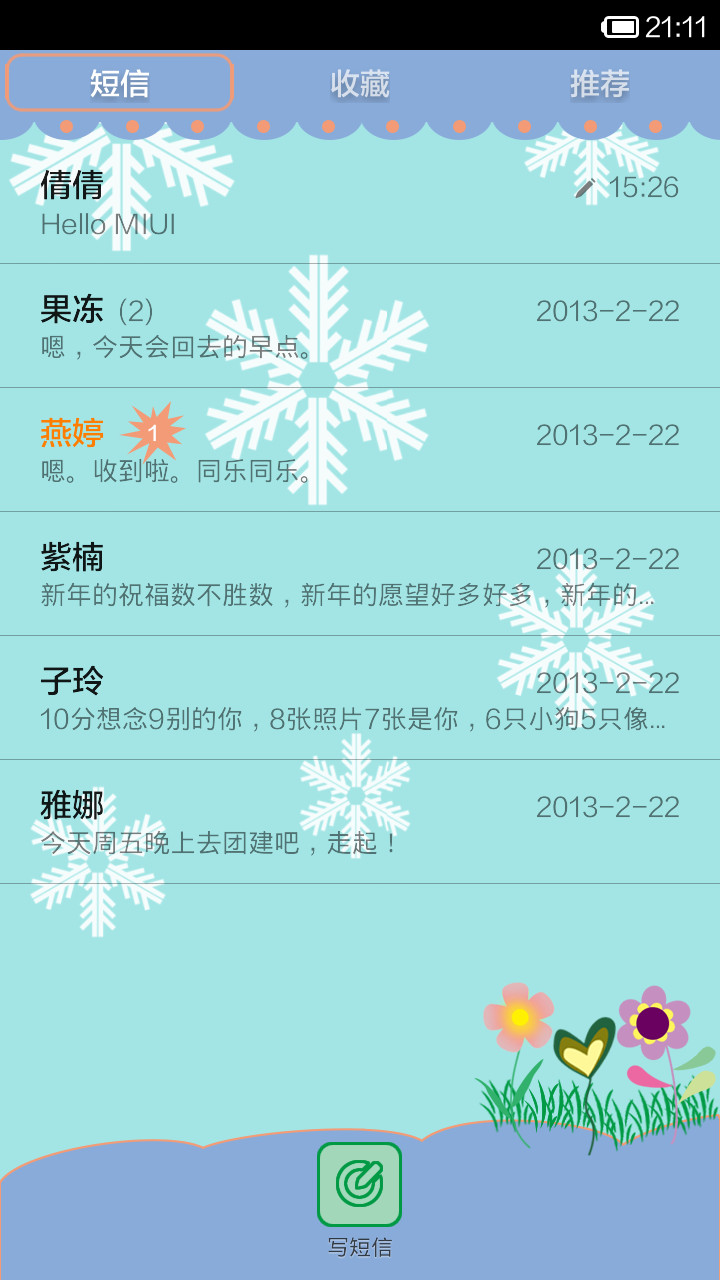The width and height of the screenshot is (720, 1280).
Task: Select the 短信 tab
Action: (120, 83)
